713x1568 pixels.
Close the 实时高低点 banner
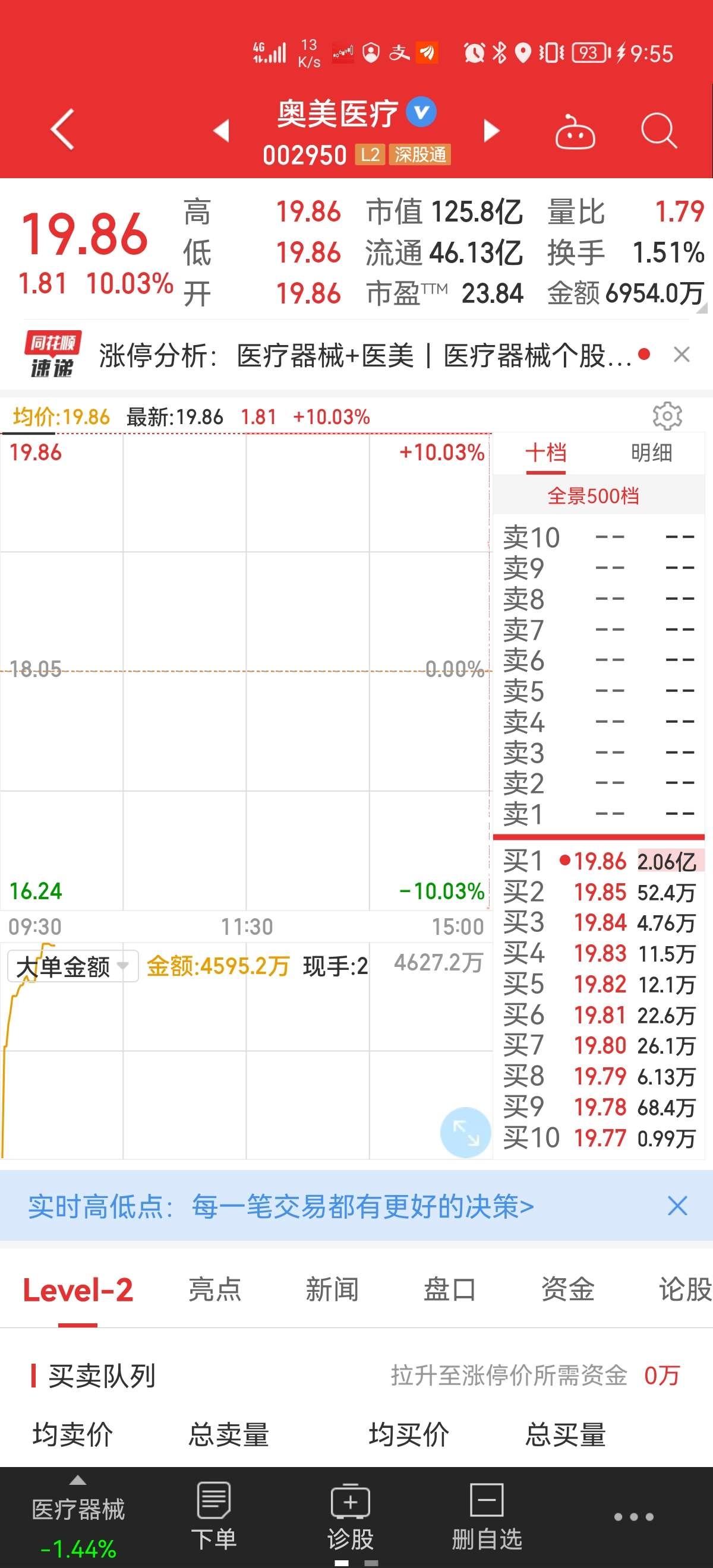coord(677,1206)
